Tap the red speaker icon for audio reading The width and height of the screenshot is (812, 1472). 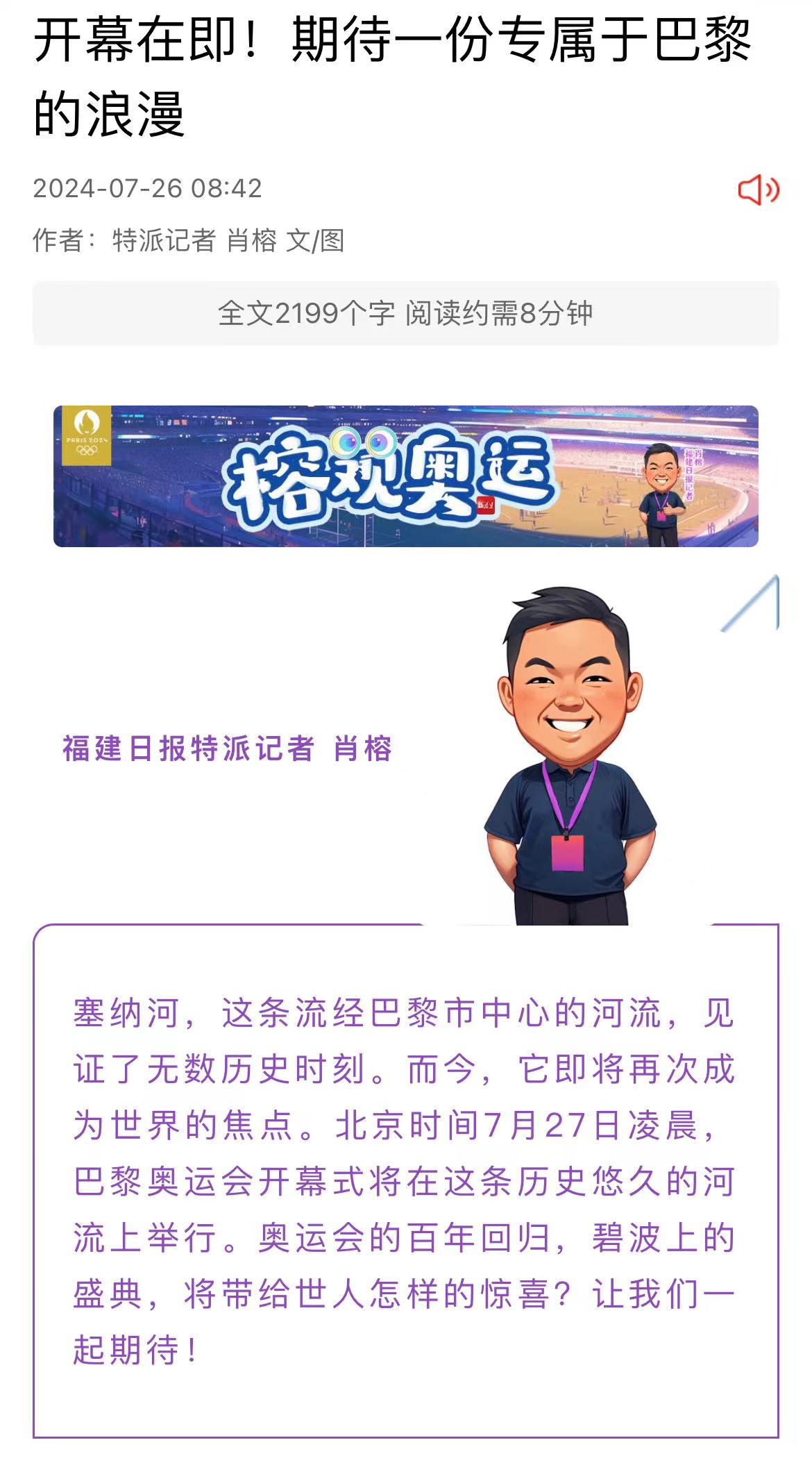(758, 190)
